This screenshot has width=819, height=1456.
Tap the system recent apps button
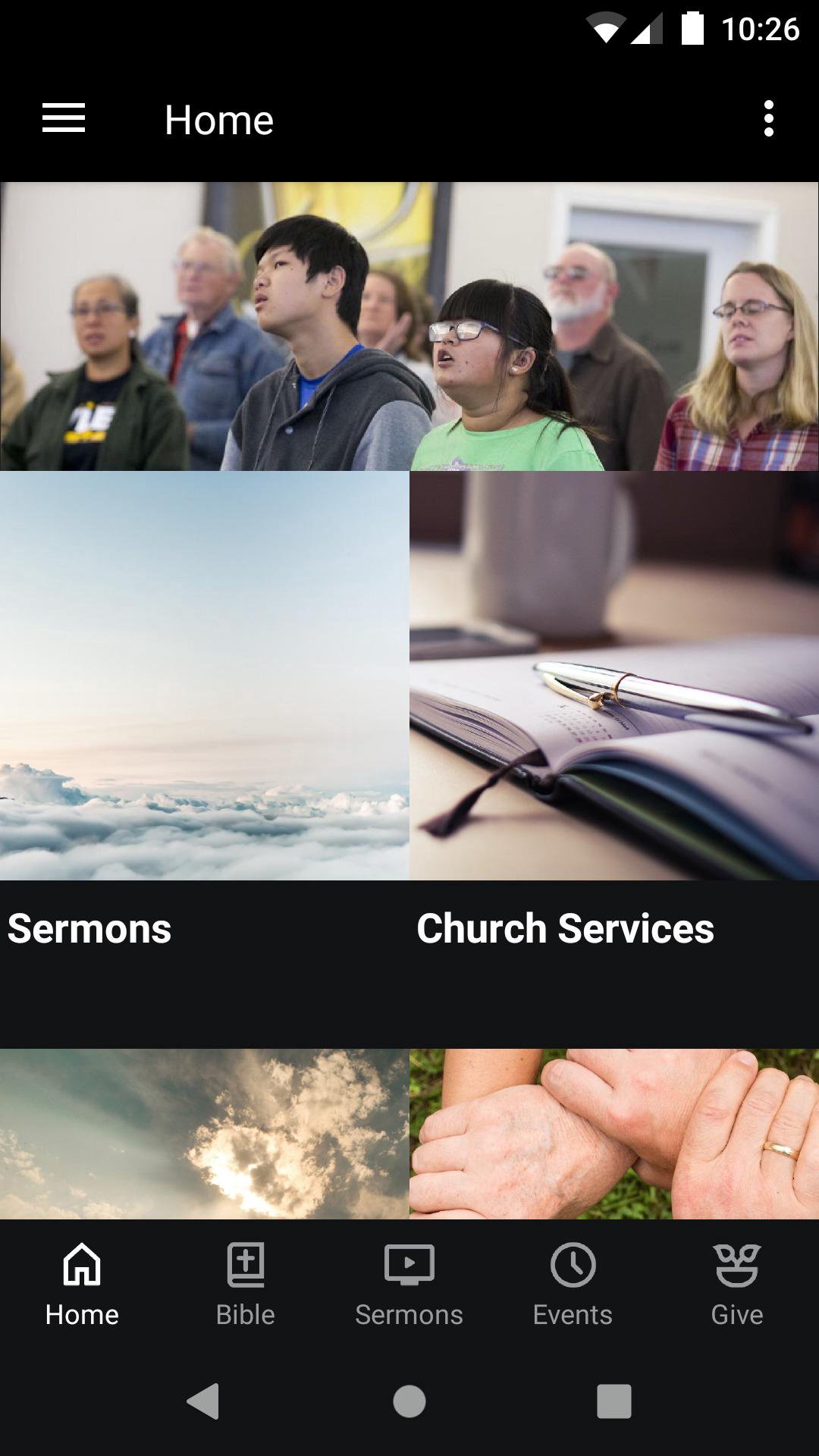(x=614, y=1401)
